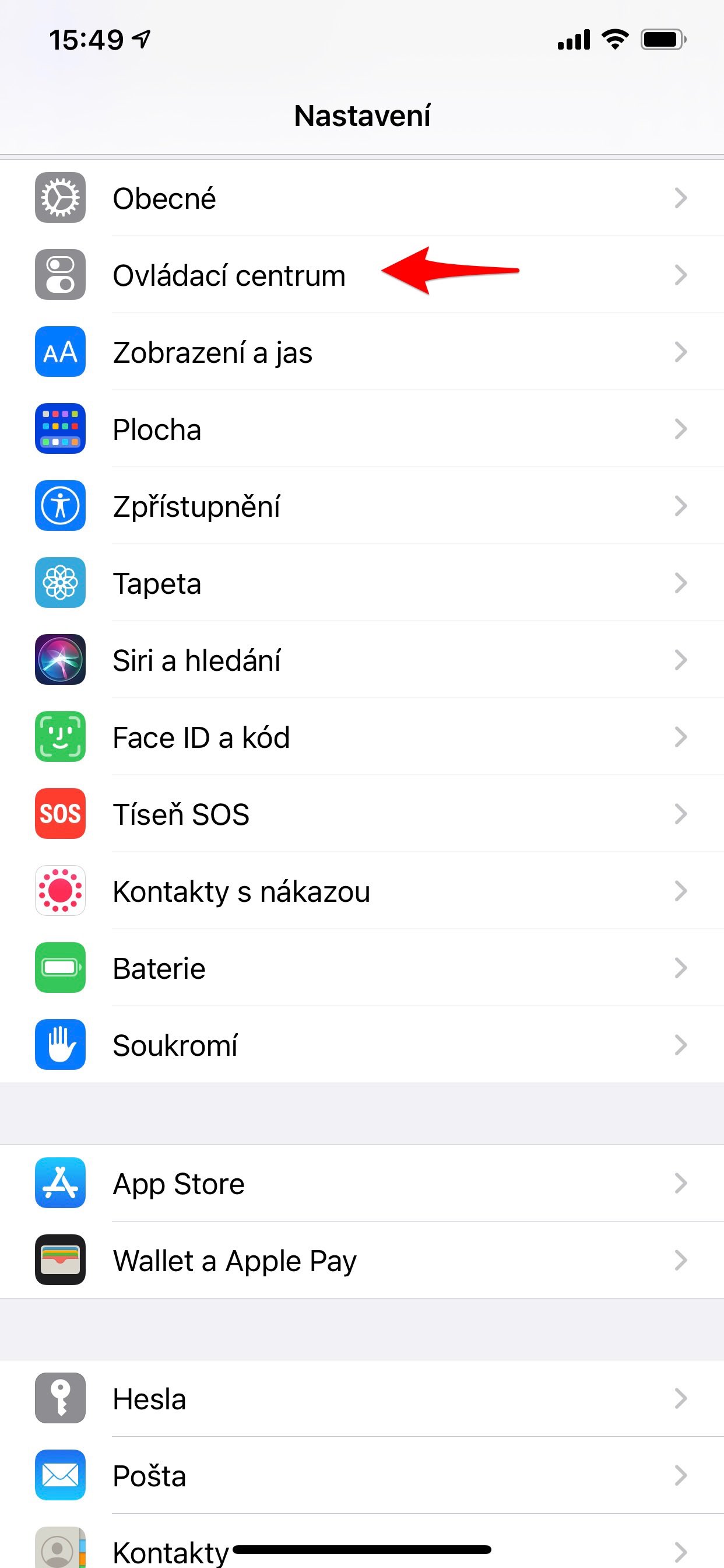724x1568 pixels.
Task: Open Siri a hledání
Action: pos(361,660)
